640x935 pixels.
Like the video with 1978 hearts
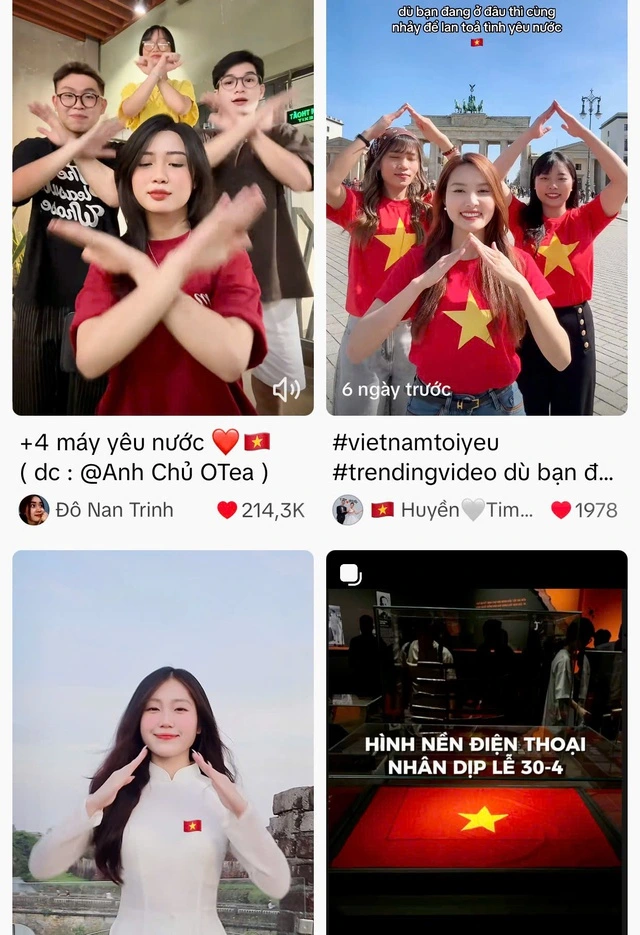coord(561,510)
